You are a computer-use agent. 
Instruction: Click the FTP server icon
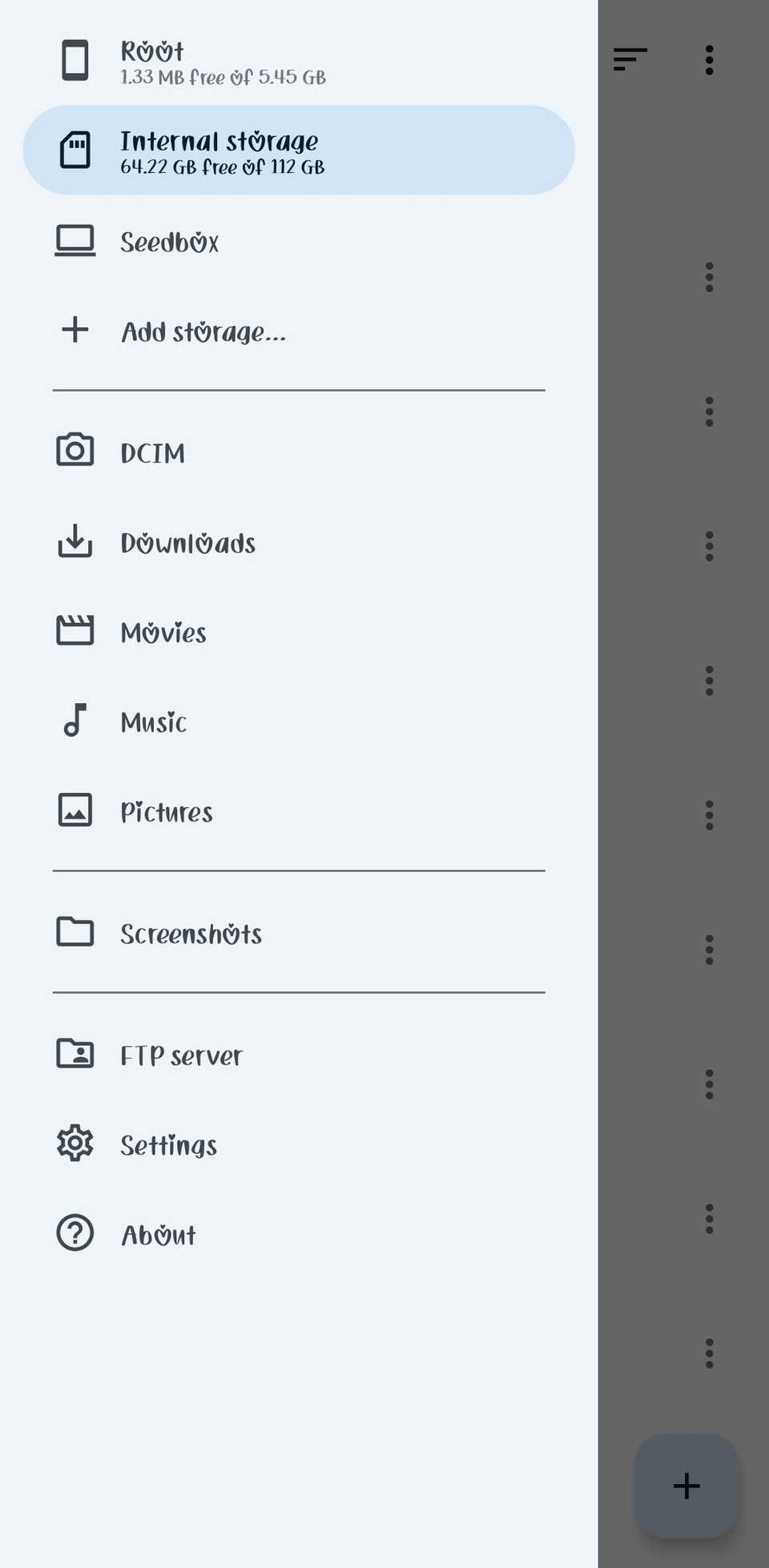click(x=74, y=1055)
